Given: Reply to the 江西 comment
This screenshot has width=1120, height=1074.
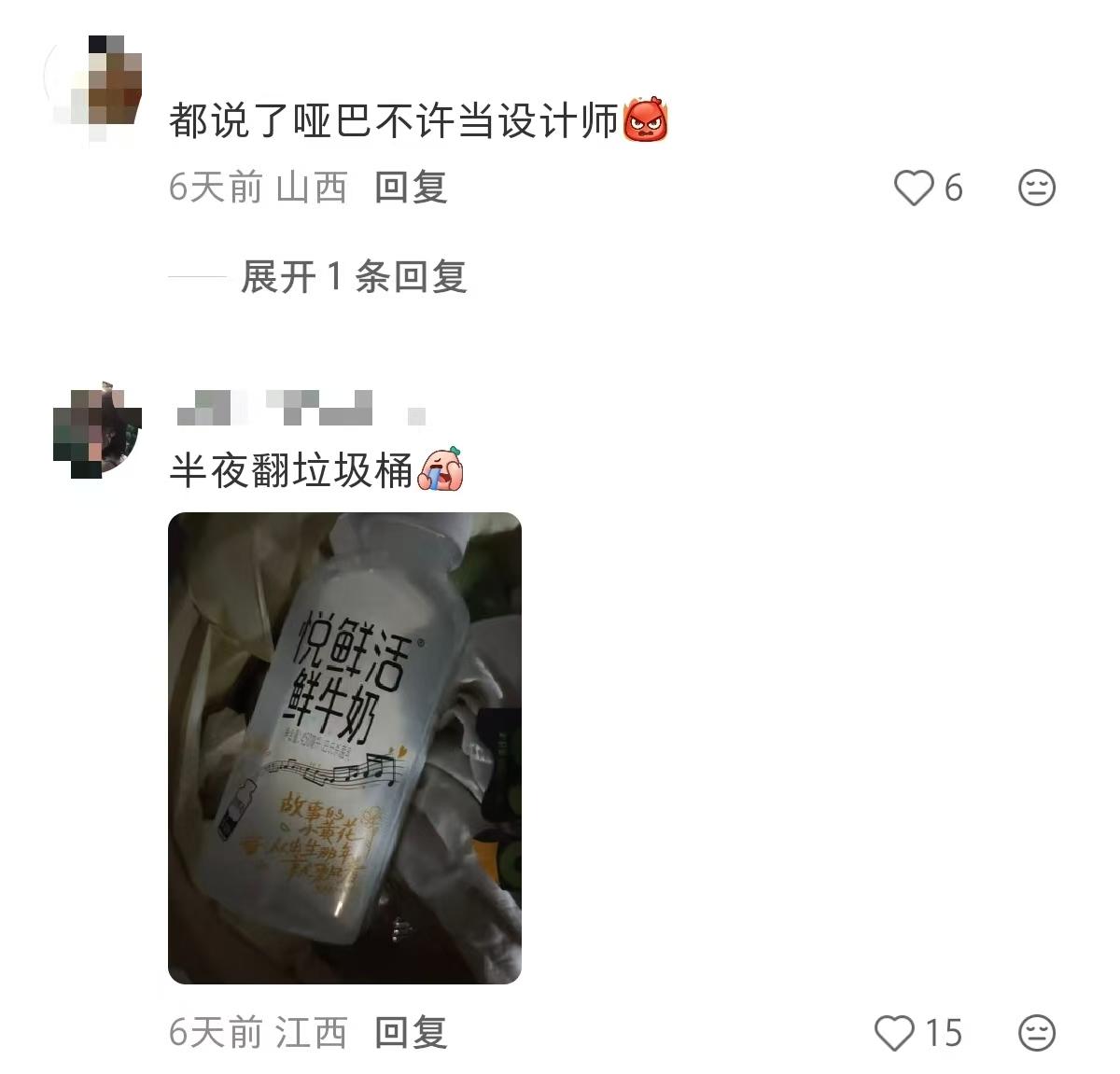Looking at the screenshot, I should pos(411,1033).
